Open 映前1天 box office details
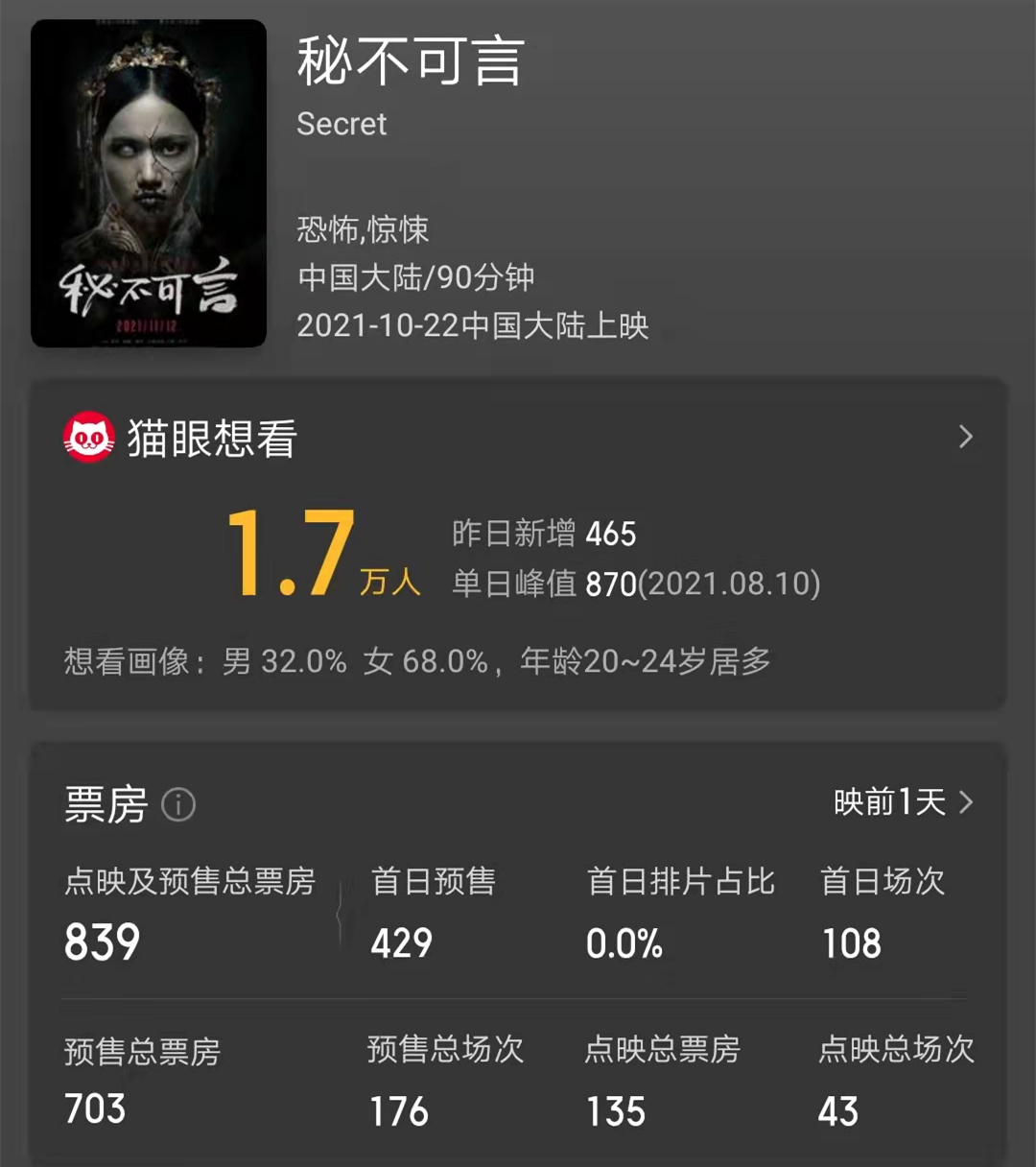This screenshot has width=1036, height=1167. click(903, 802)
